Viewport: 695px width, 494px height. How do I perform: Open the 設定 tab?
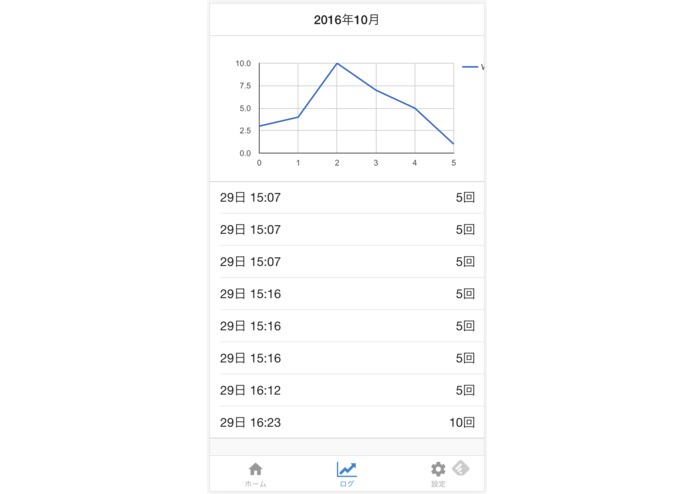[x=438, y=474]
